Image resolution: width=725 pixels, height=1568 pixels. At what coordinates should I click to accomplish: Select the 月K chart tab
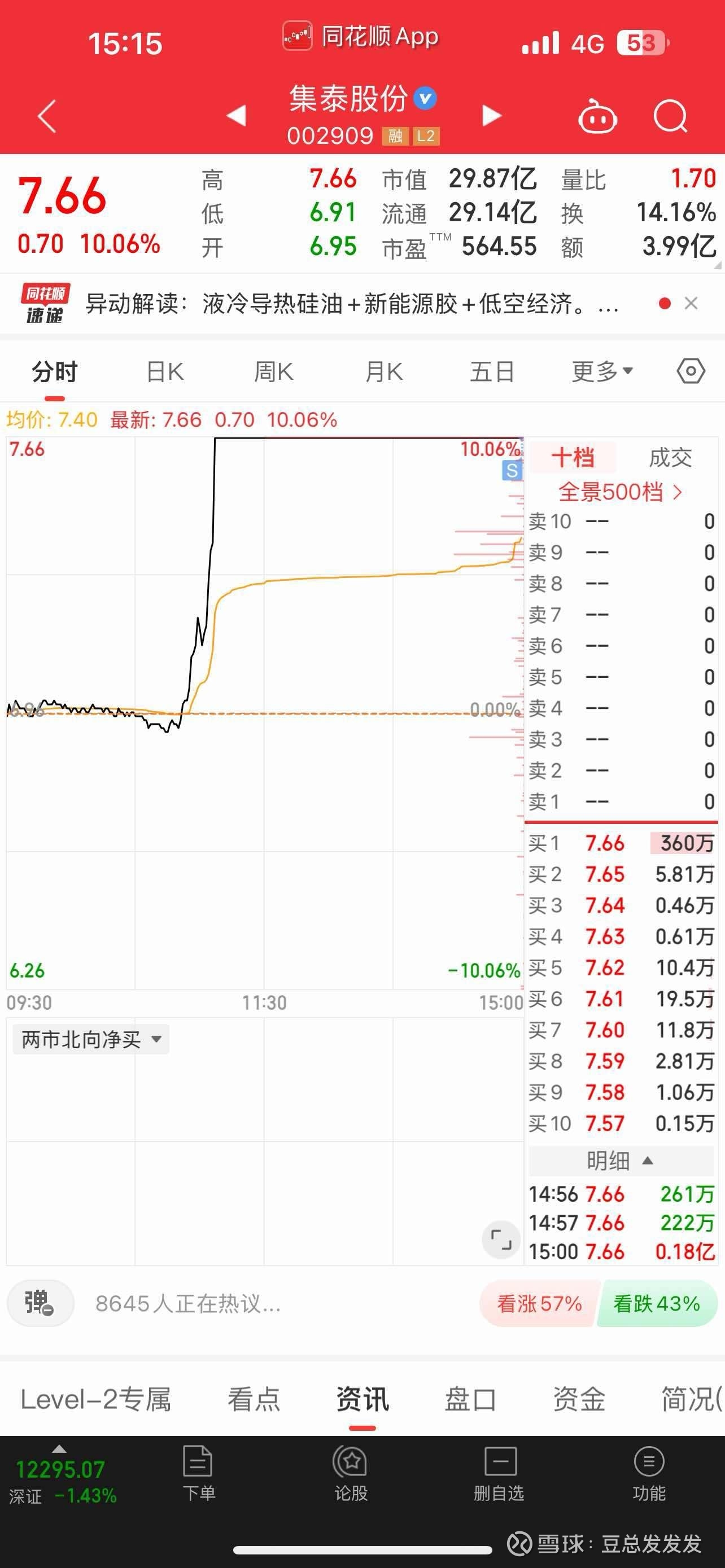click(x=383, y=371)
